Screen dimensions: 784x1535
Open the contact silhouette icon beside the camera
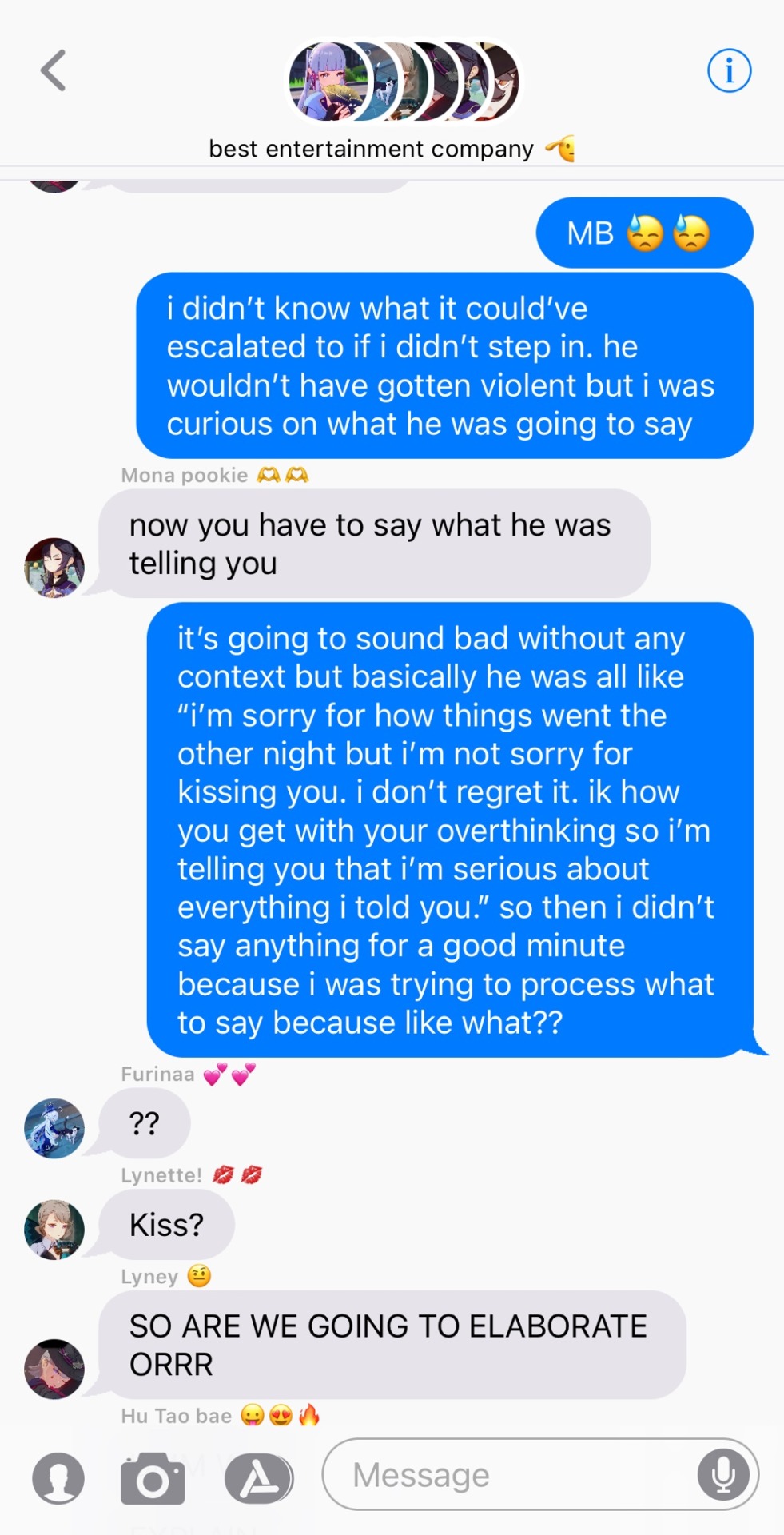[x=58, y=1477]
